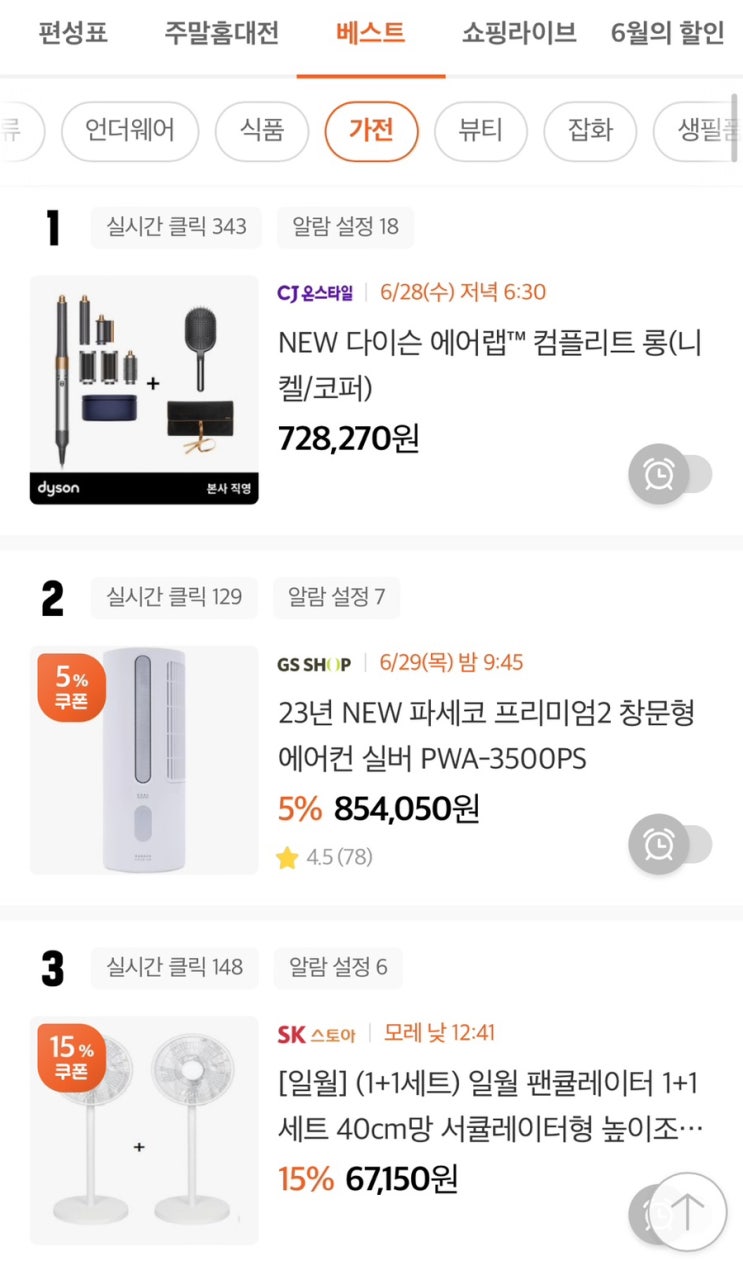Filter by the 뷰티 chip
743x1261 pixels.
(x=480, y=130)
